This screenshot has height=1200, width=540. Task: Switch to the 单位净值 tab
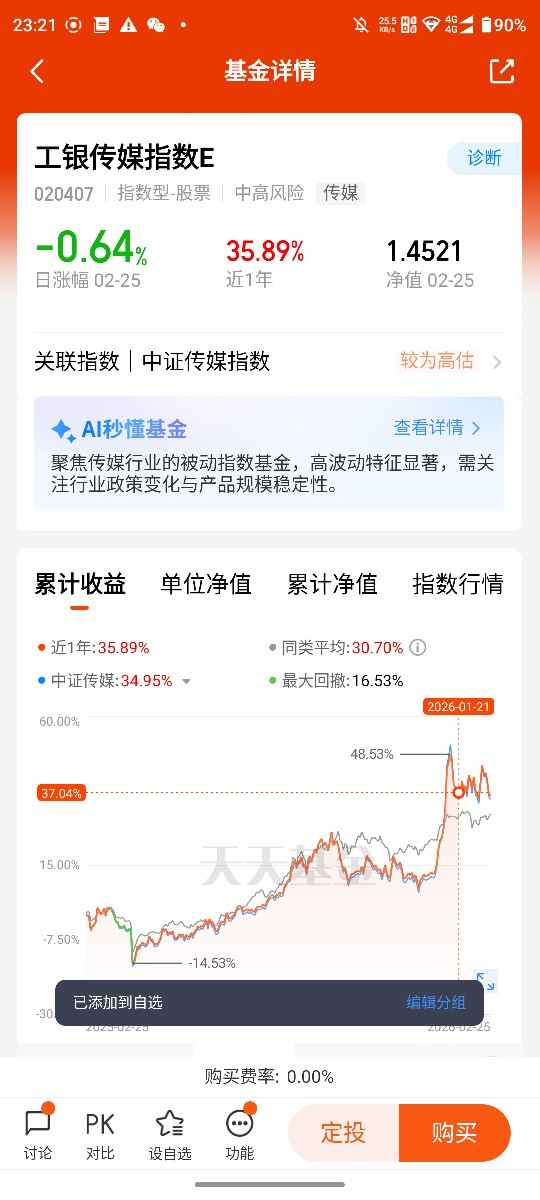(x=206, y=584)
